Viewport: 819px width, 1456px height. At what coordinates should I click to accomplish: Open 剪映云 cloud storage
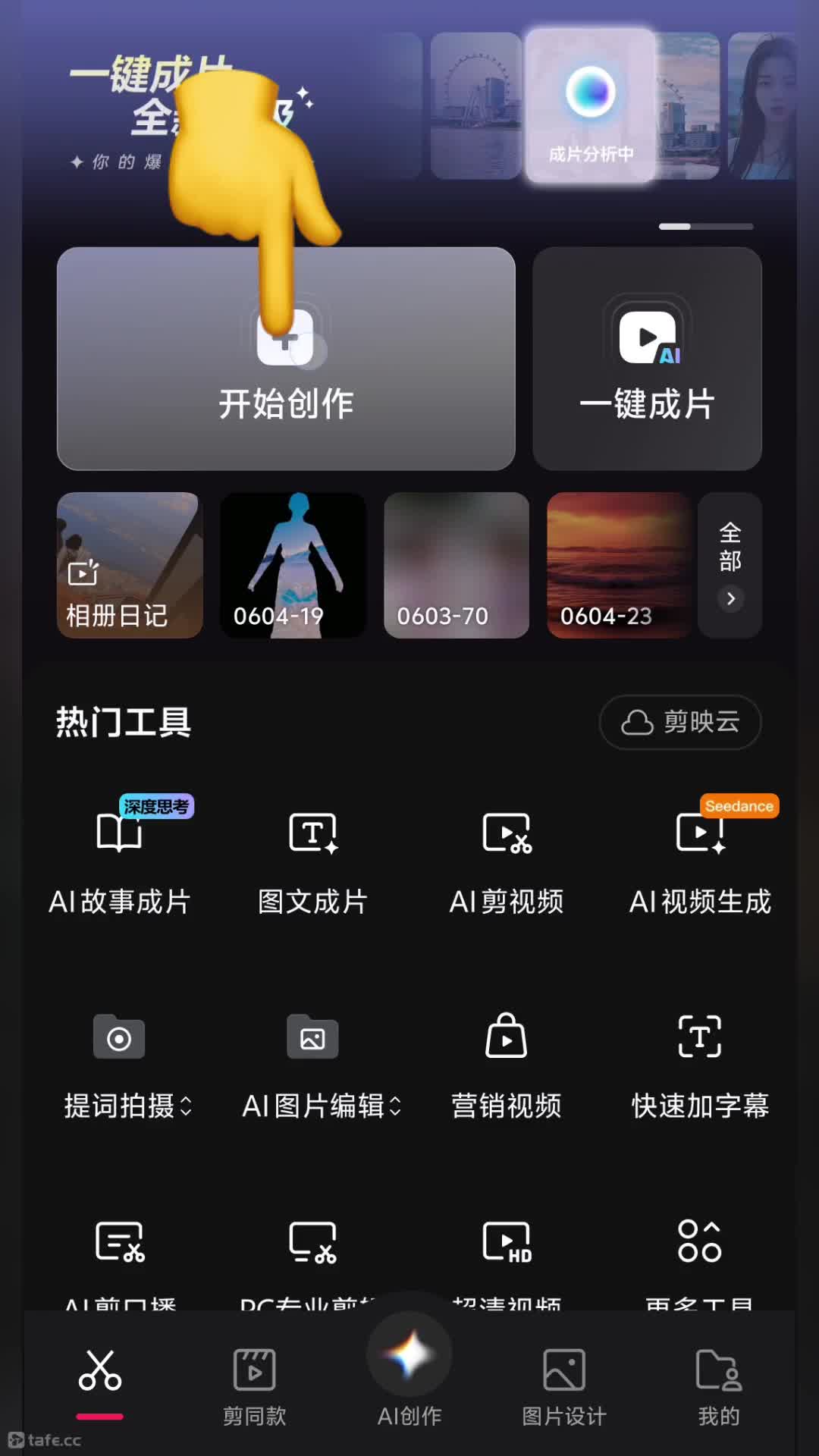click(x=680, y=722)
